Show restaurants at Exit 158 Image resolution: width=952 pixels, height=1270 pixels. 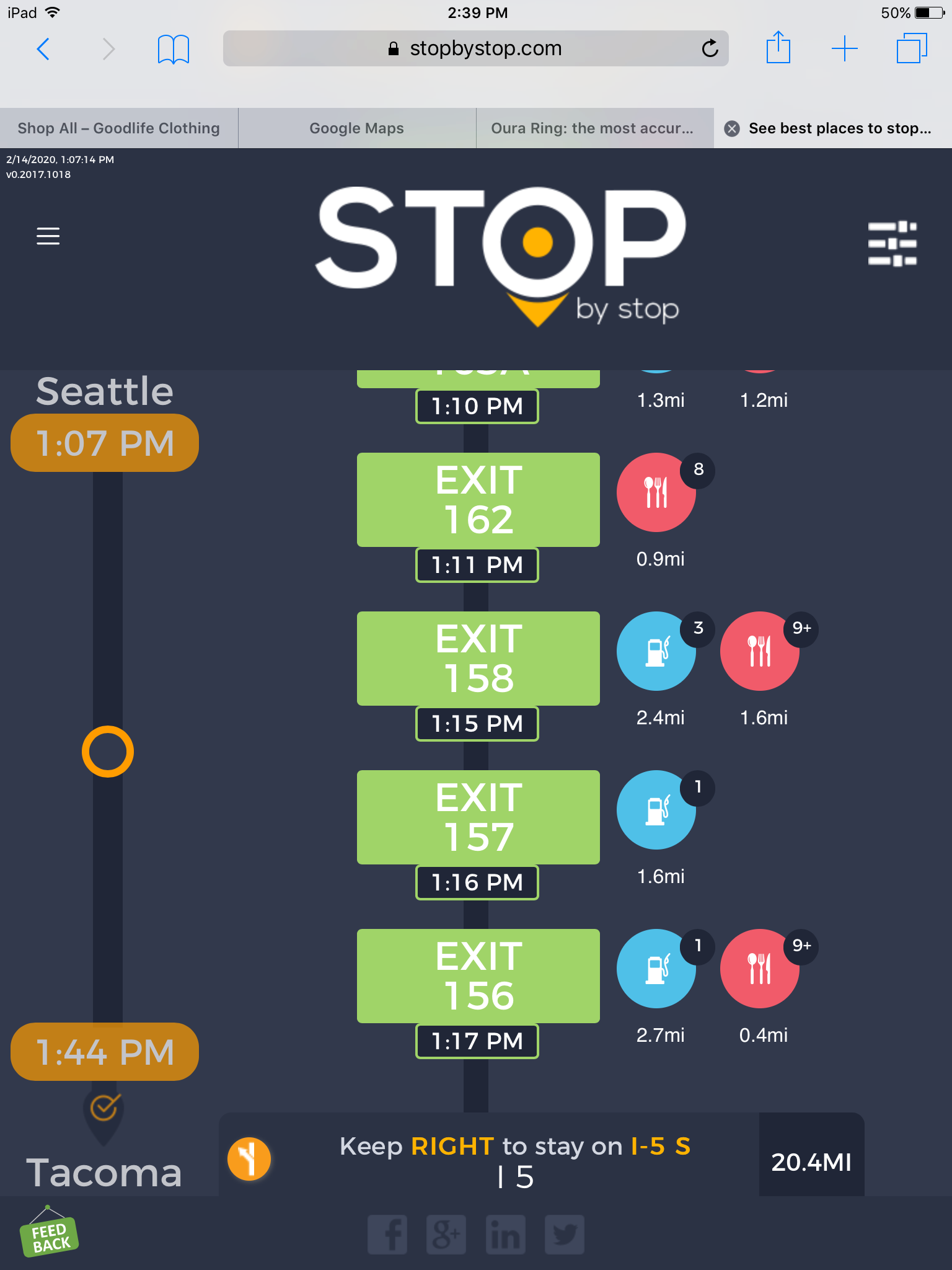[759, 651]
